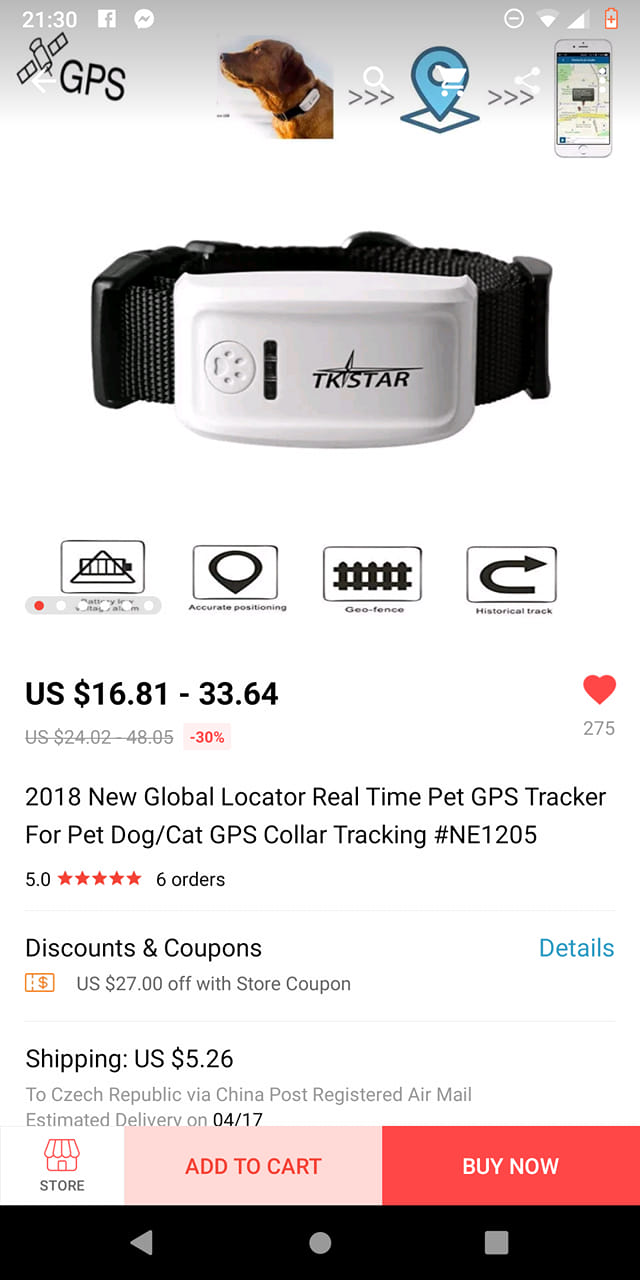The image size is (640, 1280).
Task: Go back using the top arrow
Action: pyautogui.click(x=42, y=82)
